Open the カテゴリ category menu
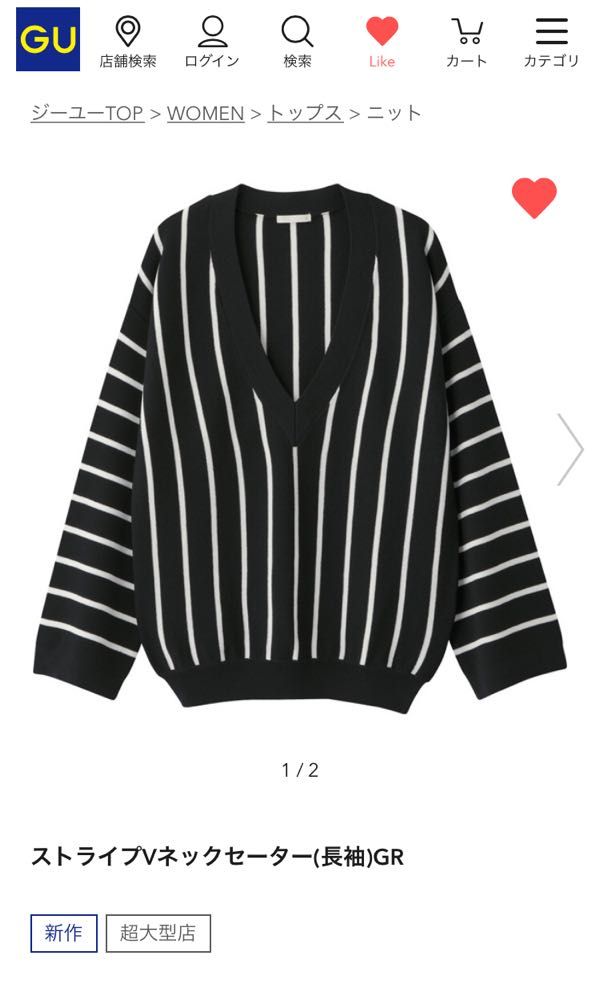This screenshot has height=1000, width=600. coord(551,42)
